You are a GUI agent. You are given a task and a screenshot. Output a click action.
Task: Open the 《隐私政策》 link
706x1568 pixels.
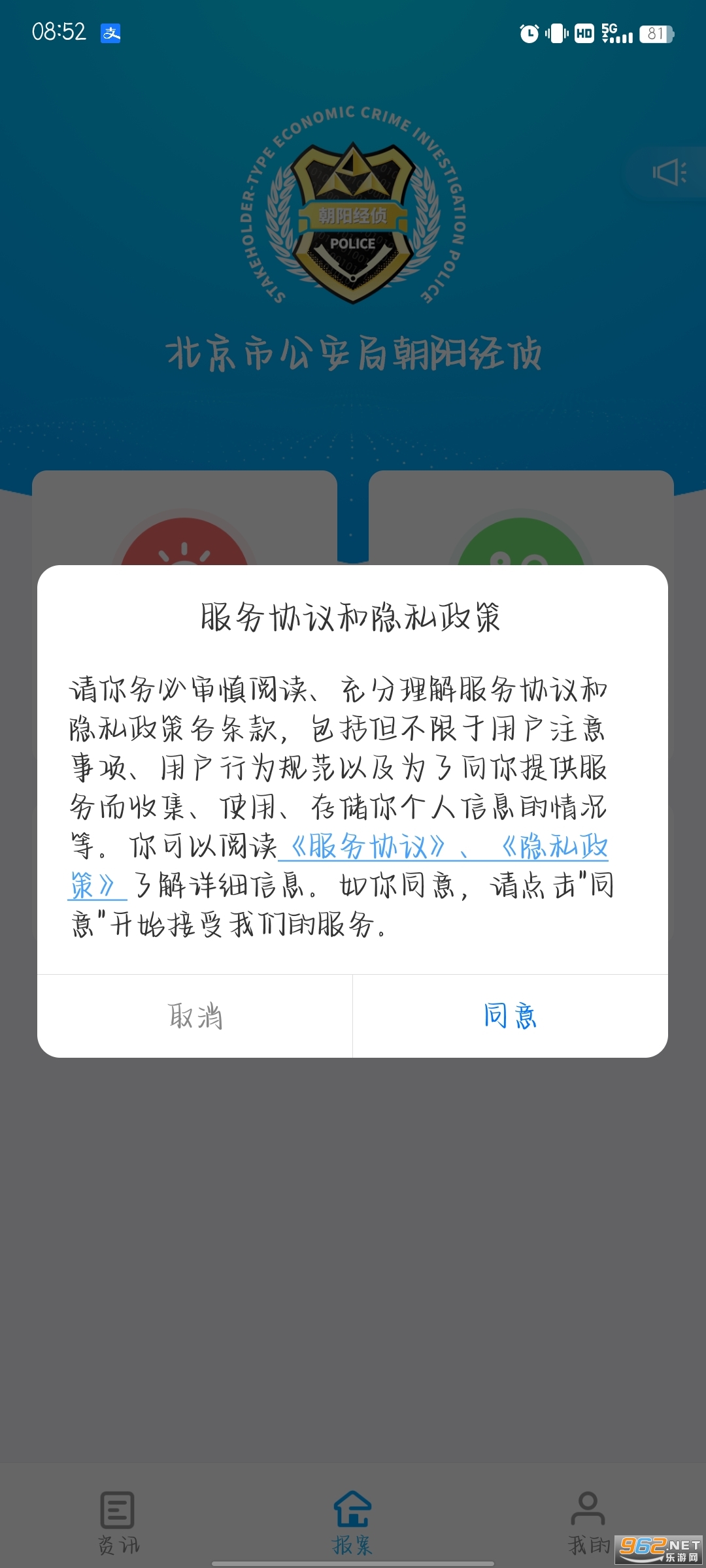pyautogui.click(x=554, y=847)
